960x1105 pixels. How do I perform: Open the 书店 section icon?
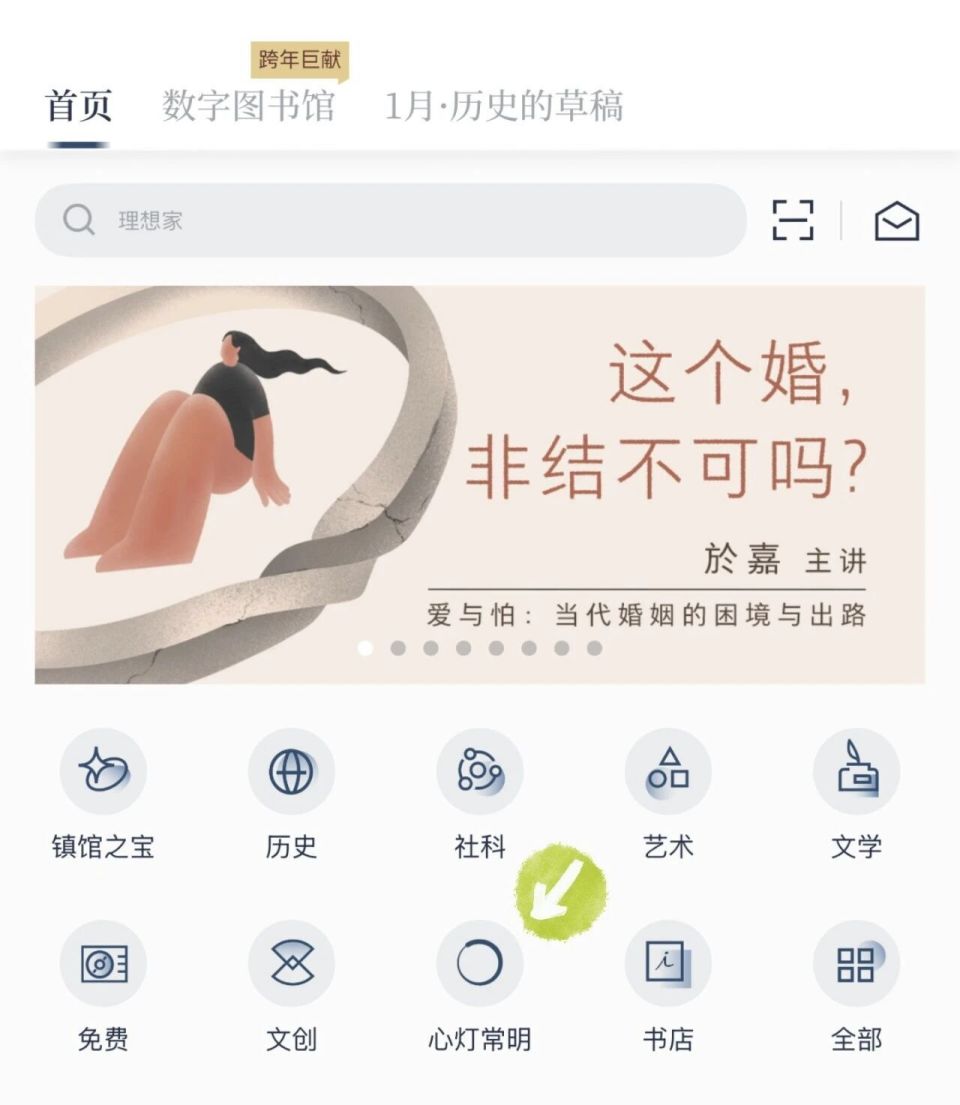[668, 962]
